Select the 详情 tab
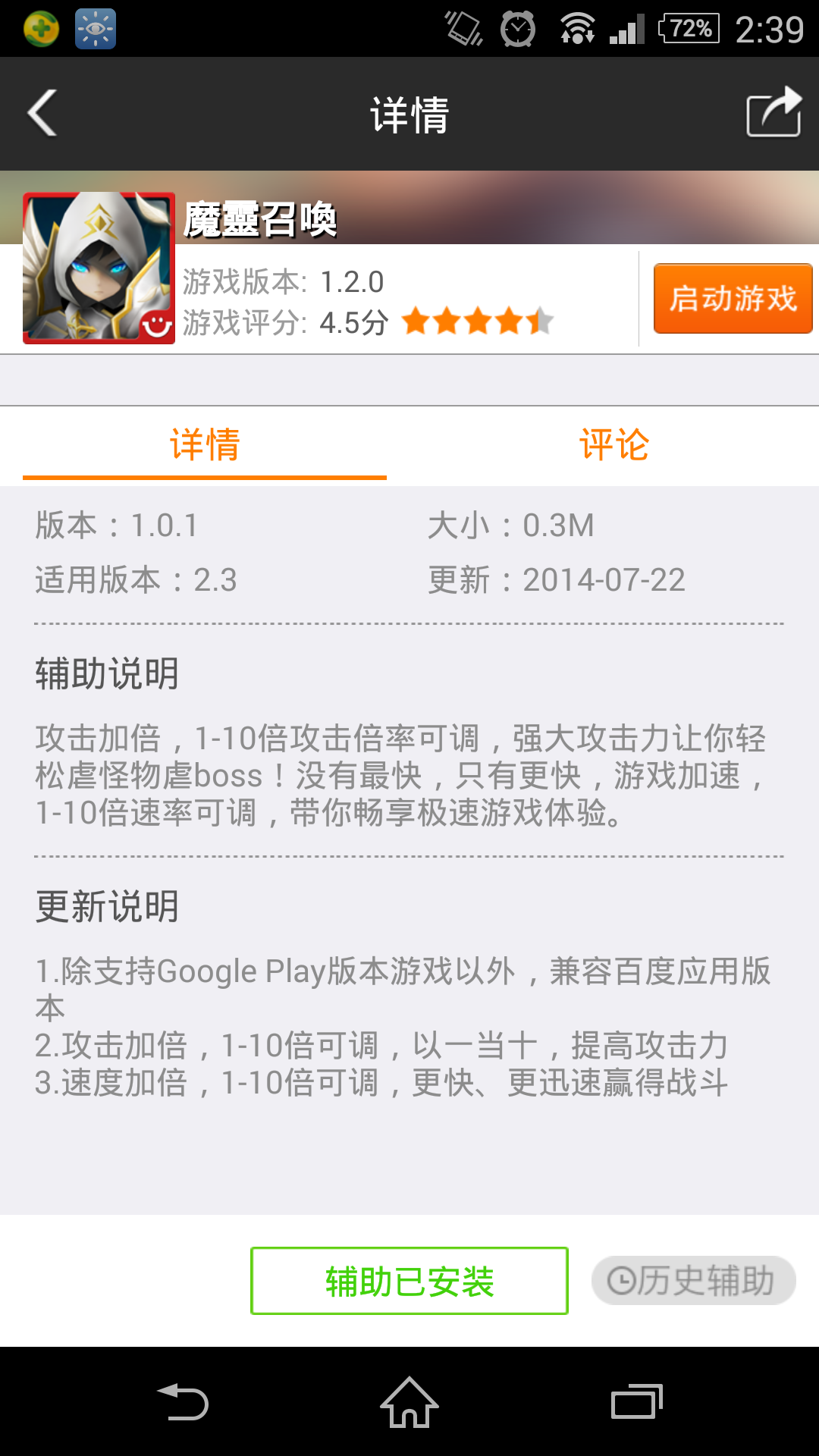 205,445
